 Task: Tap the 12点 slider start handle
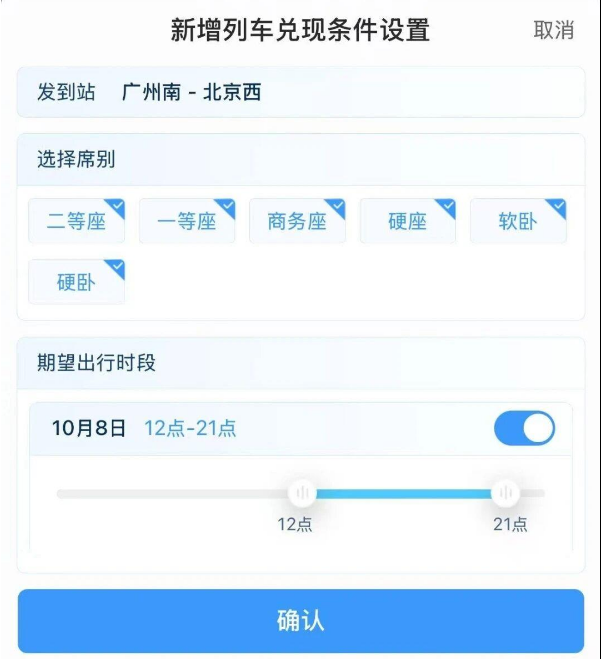coord(302,493)
